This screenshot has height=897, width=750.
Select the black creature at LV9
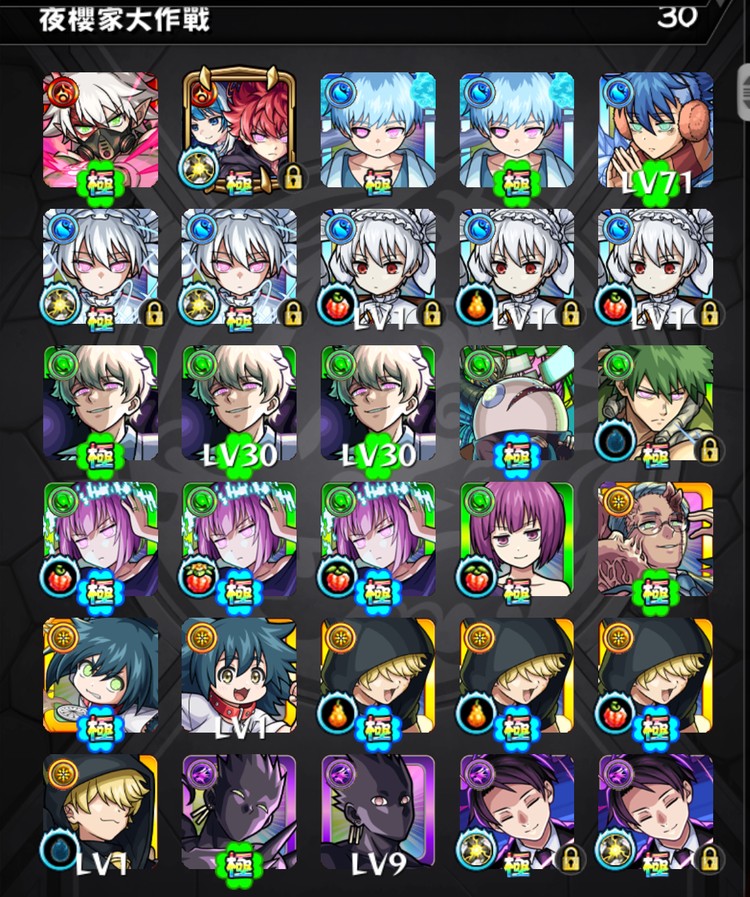point(378,813)
